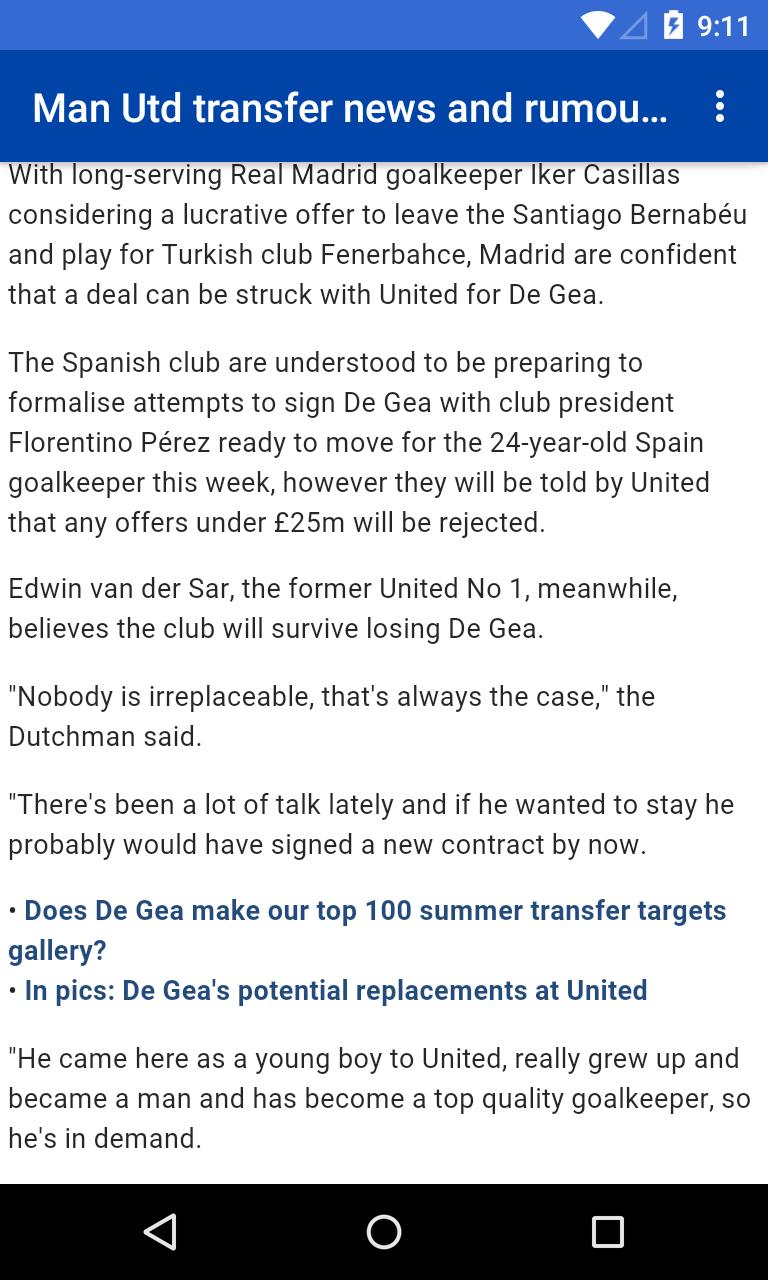Tap the final He came here paragraph

[380, 1097]
